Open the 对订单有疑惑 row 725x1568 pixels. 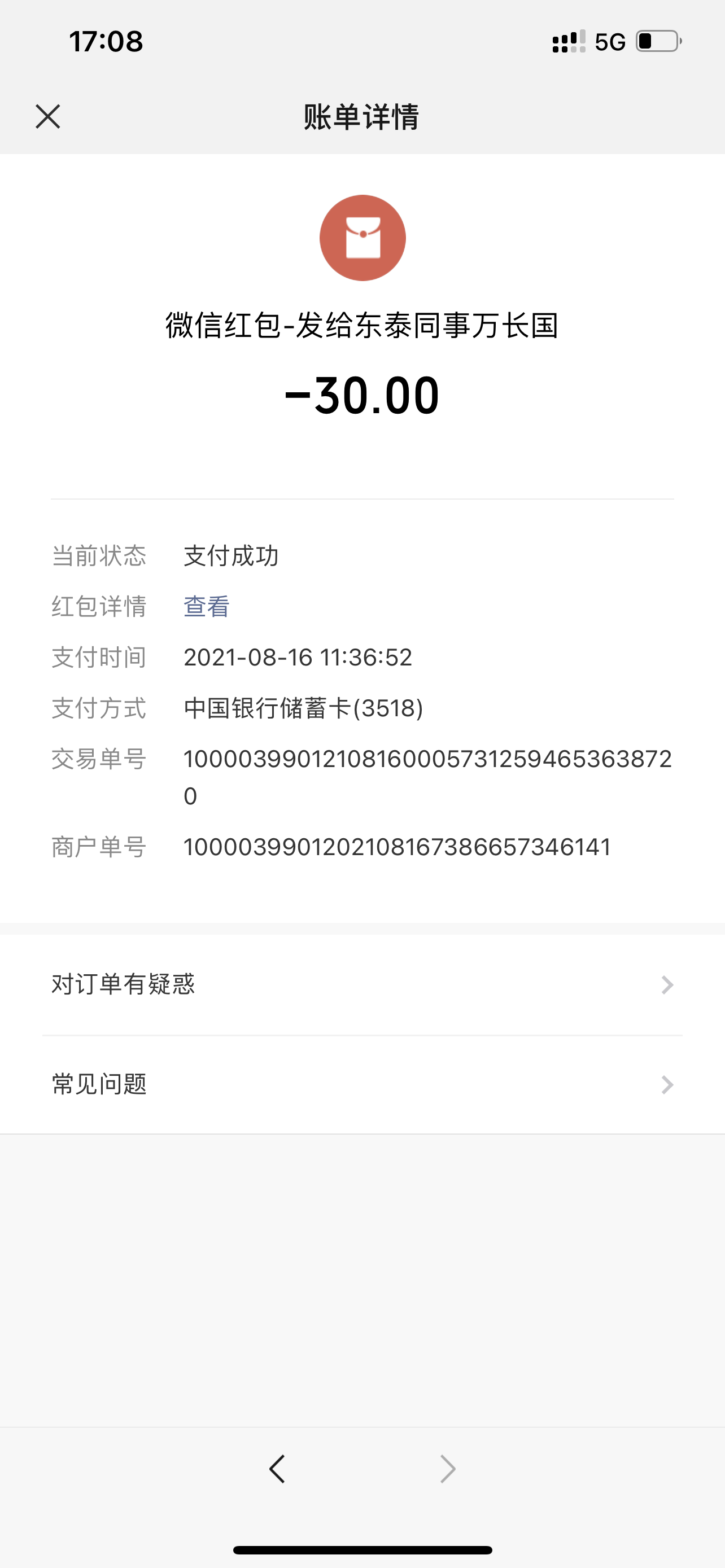pos(362,984)
